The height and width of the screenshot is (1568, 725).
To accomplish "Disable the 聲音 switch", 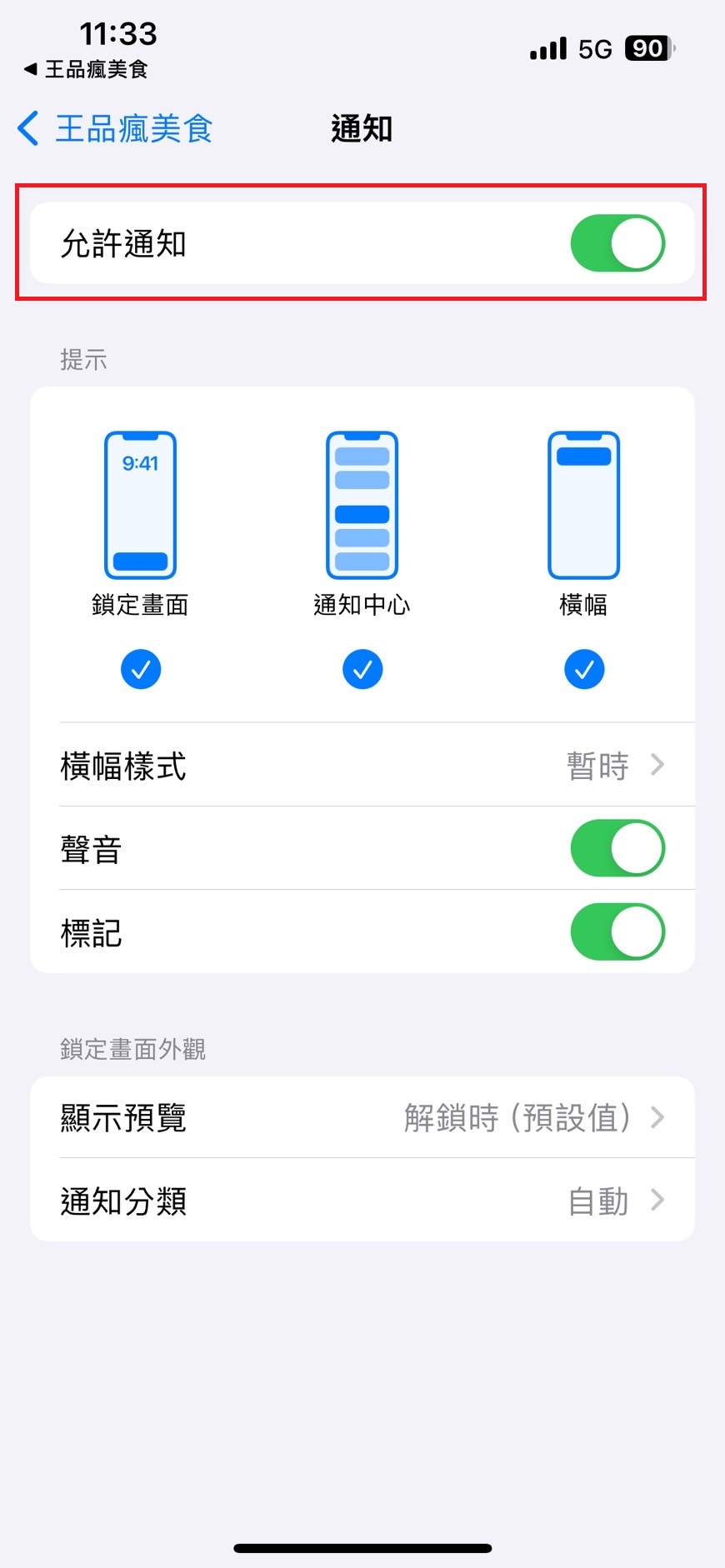I will click(x=617, y=848).
